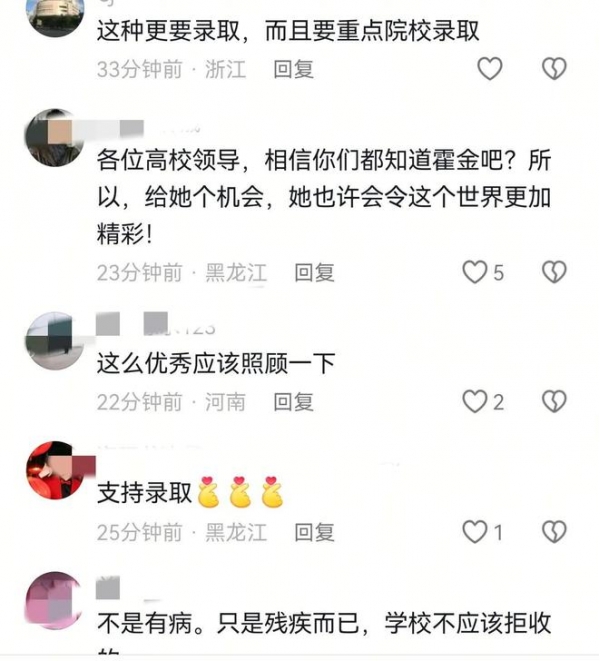Like the comment 这么优秀应该照顾一下
Screen dimensions: 600x661
pos(474,402)
